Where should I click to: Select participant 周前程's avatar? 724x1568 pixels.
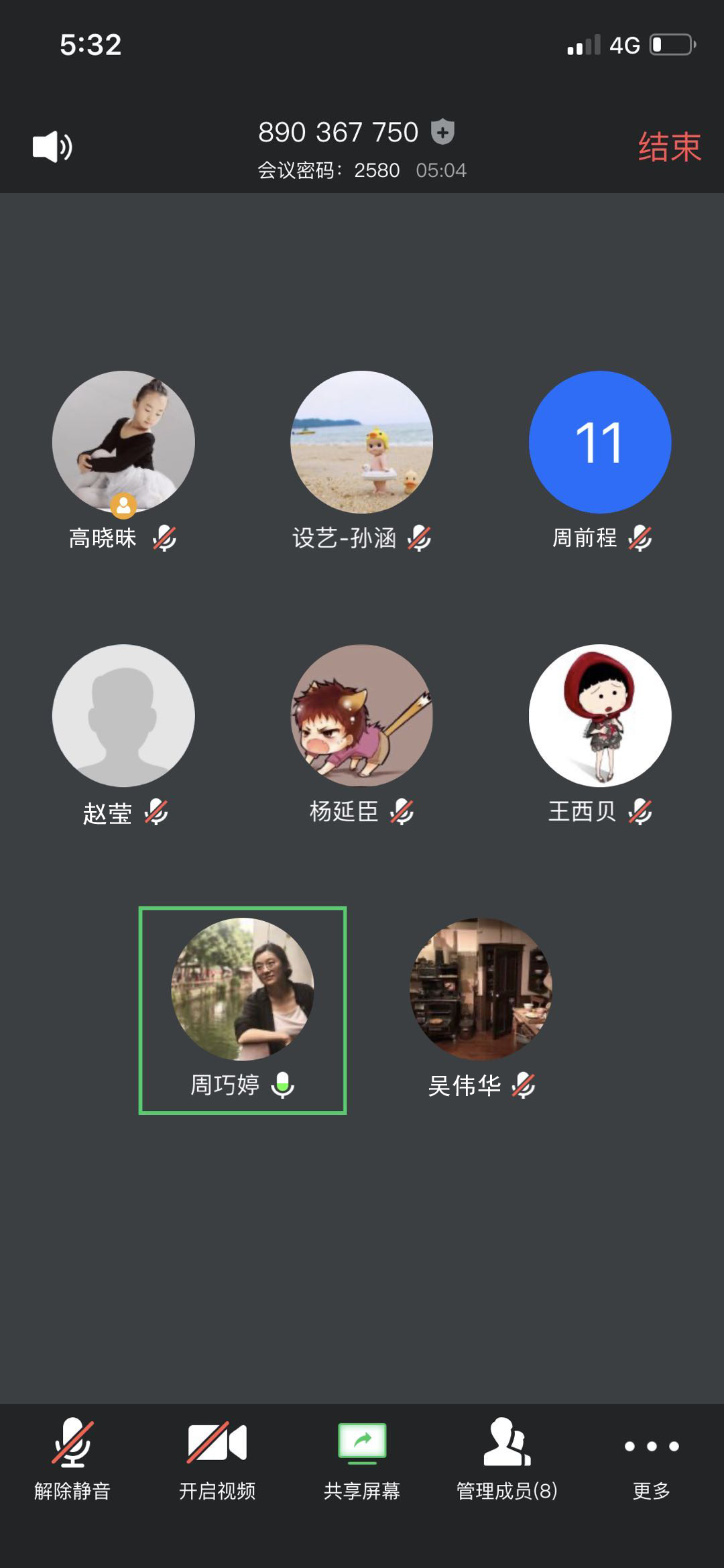[x=600, y=442]
